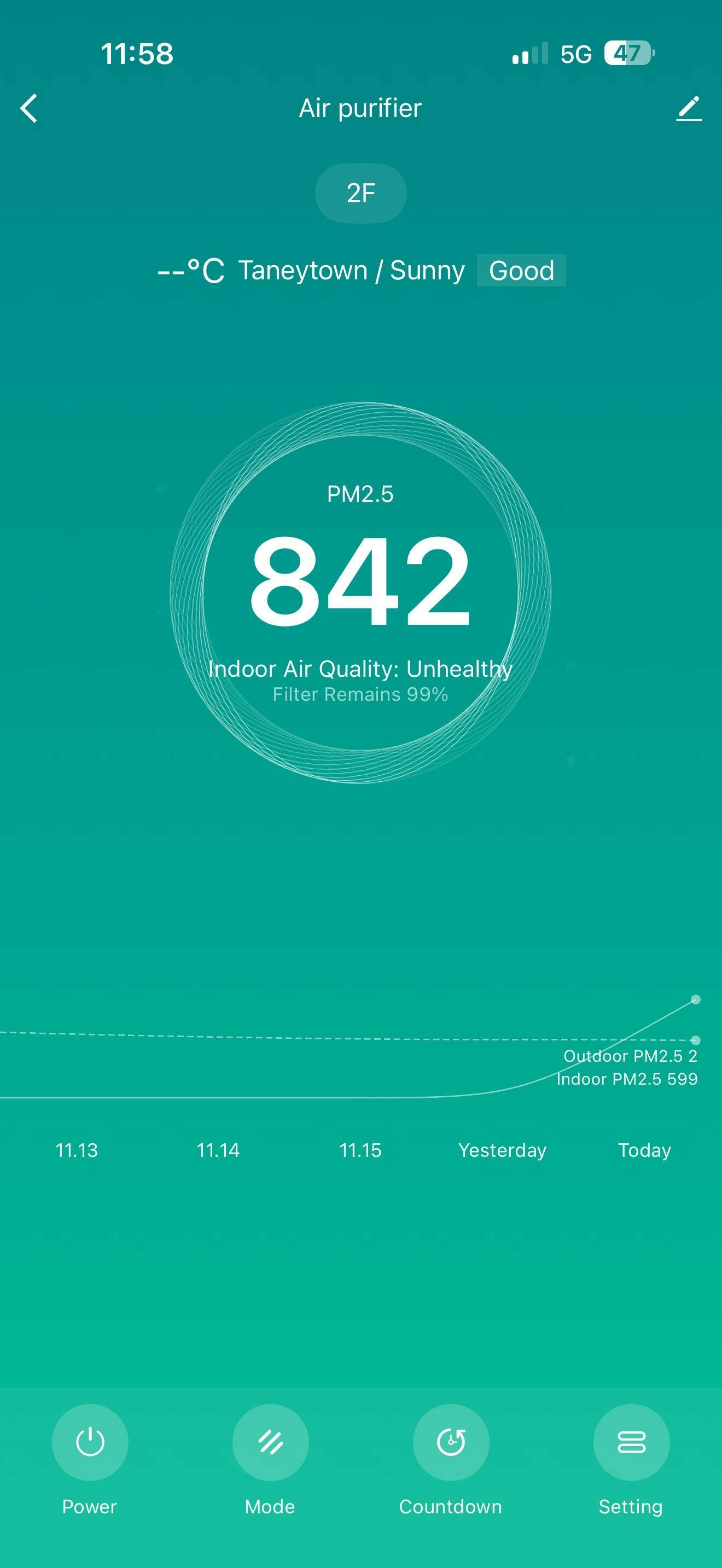The height and width of the screenshot is (1568, 722).
Task: Toggle the purifier Power button
Action: coord(90,1442)
